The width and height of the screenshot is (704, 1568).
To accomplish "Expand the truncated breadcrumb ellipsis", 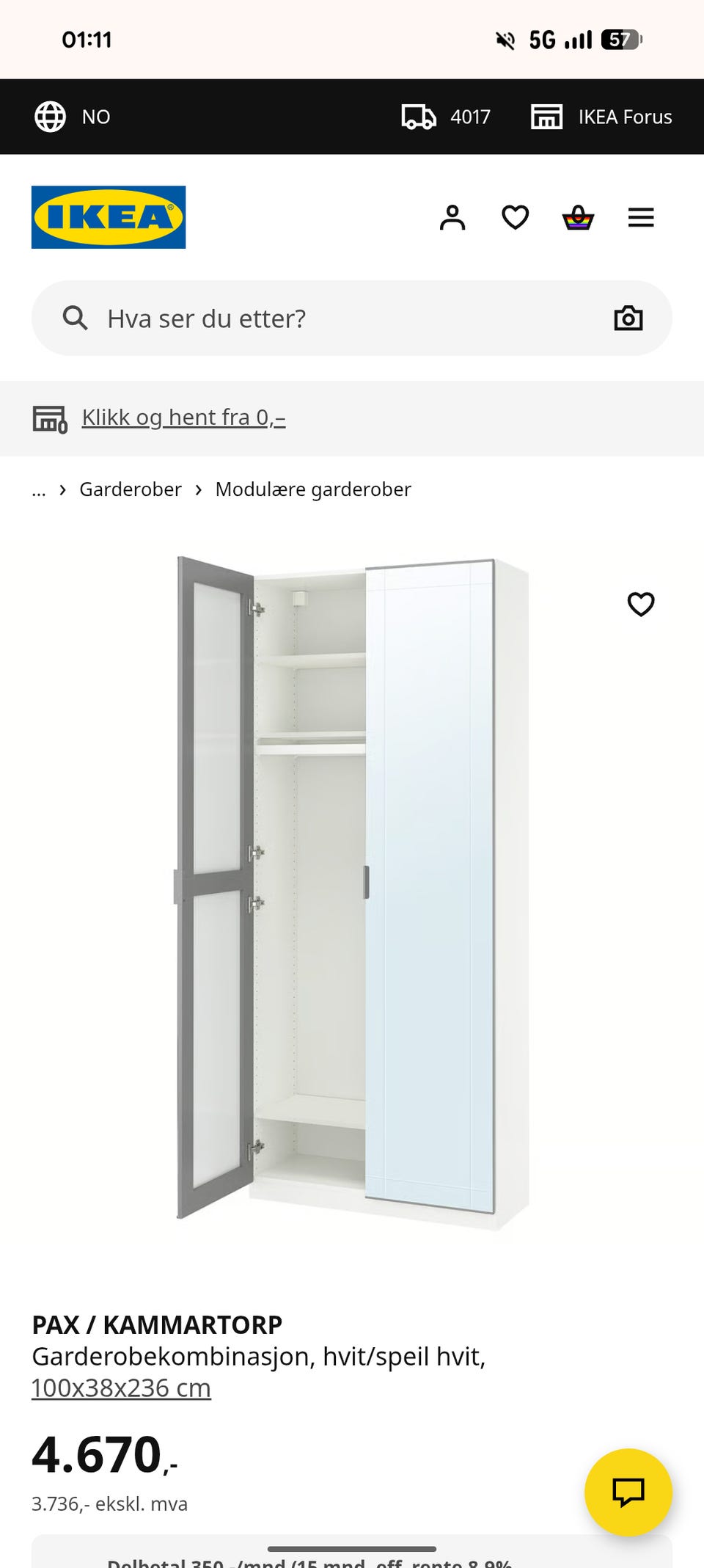I will click(38, 489).
